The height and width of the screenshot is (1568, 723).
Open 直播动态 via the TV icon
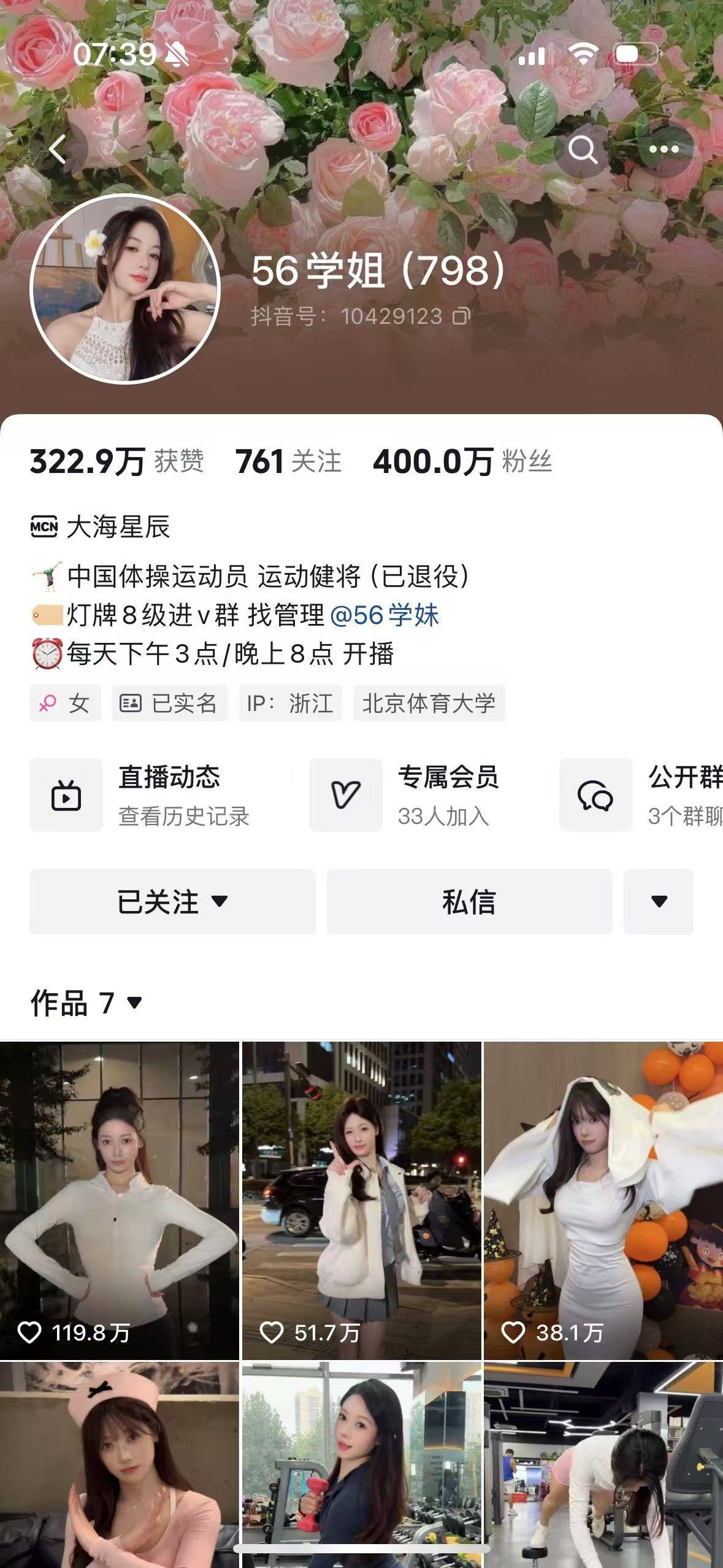pyautogui.click(x=66, y=796)
